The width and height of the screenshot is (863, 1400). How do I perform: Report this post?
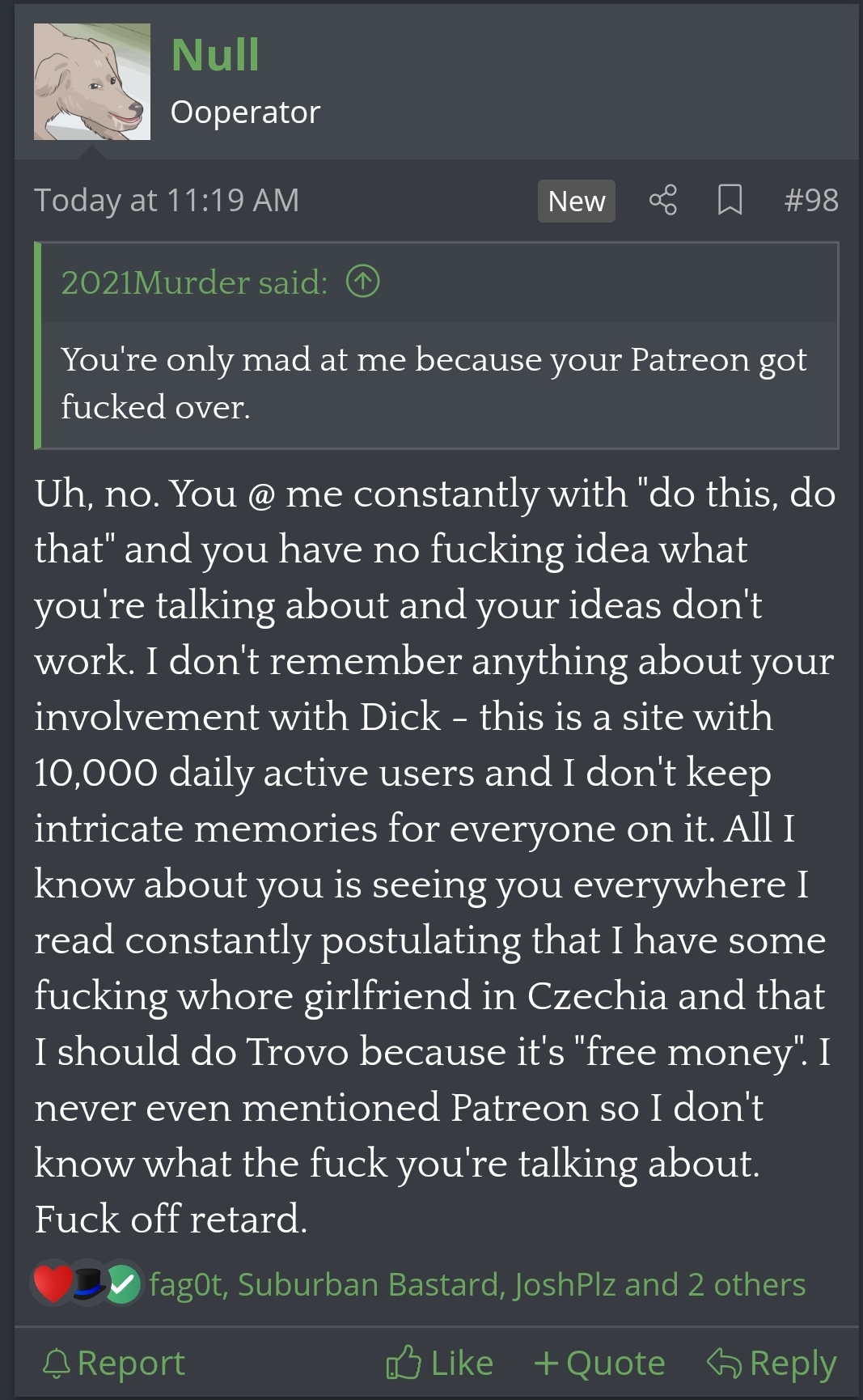coord(114,1363)
